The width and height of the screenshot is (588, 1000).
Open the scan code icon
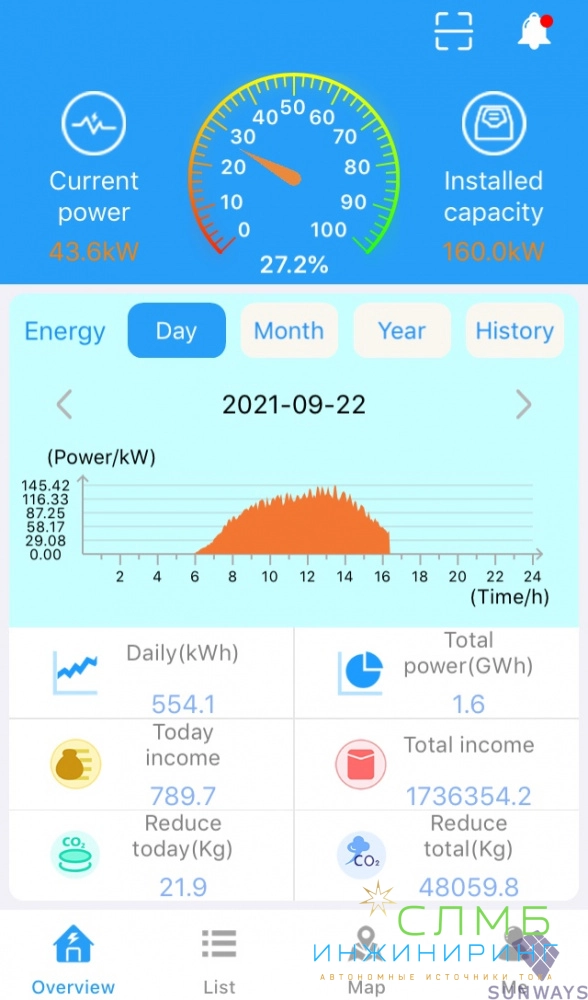(x=453, y=31)
